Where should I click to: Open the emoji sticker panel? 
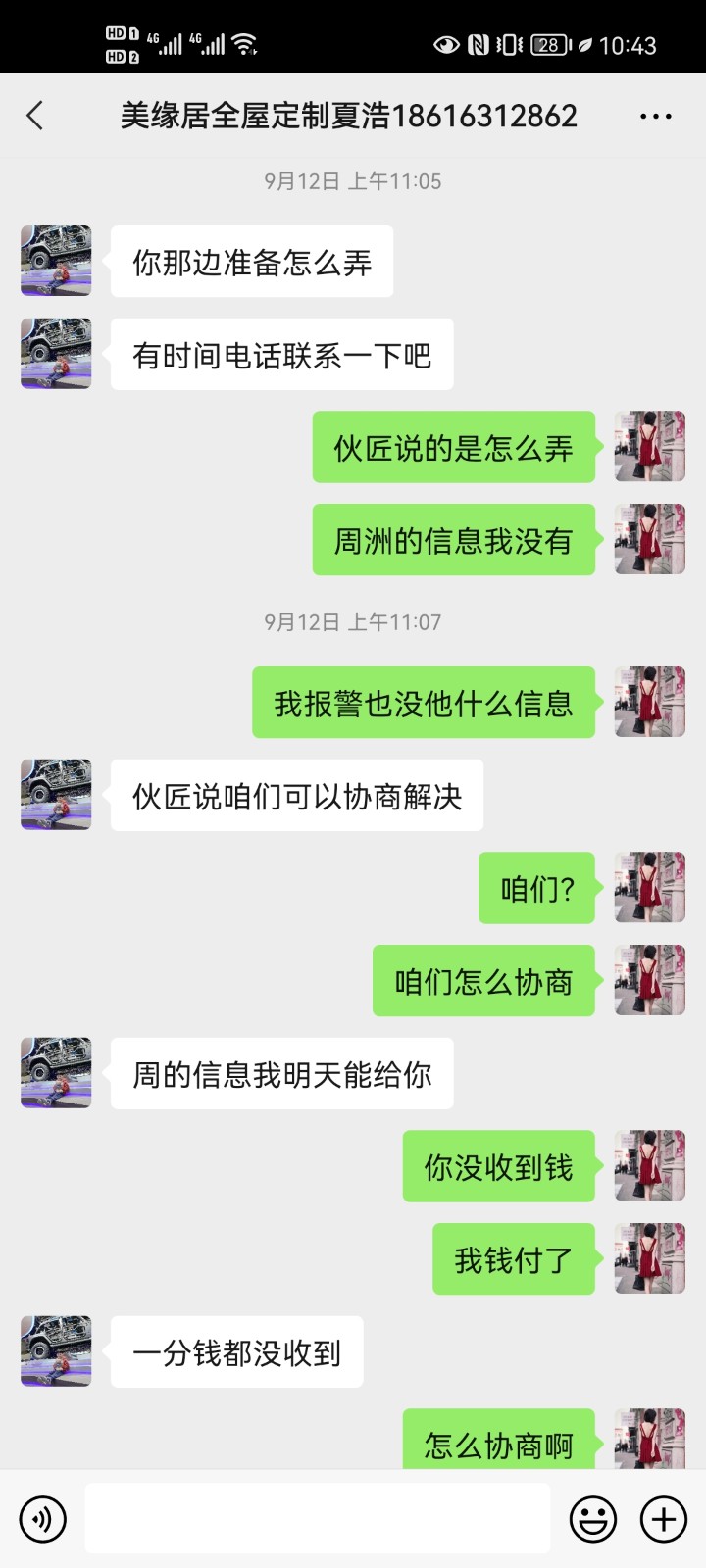[593, 1518]
